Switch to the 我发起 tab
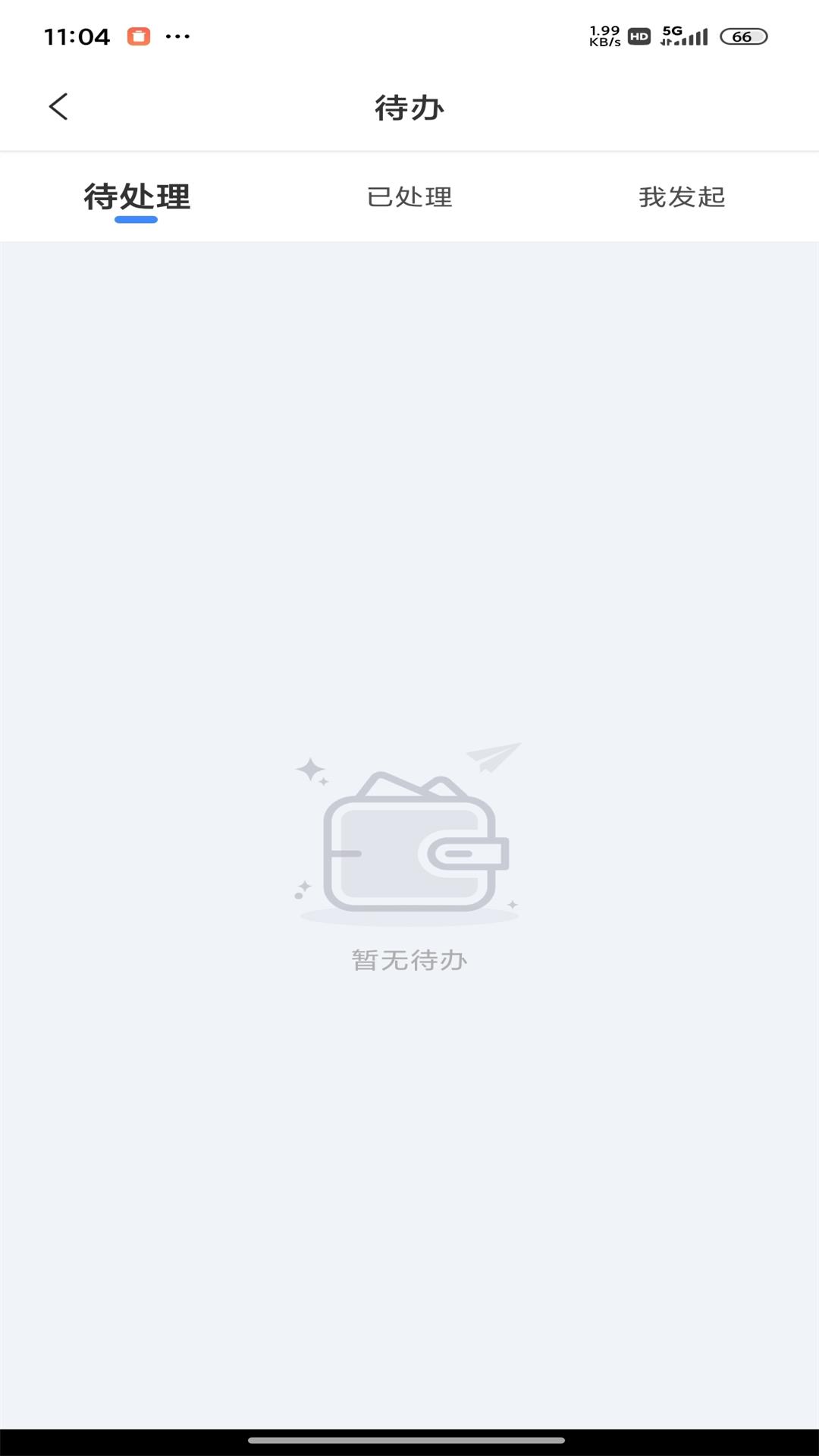Viewport: 819px width, 1456px height. pos(682,197)
